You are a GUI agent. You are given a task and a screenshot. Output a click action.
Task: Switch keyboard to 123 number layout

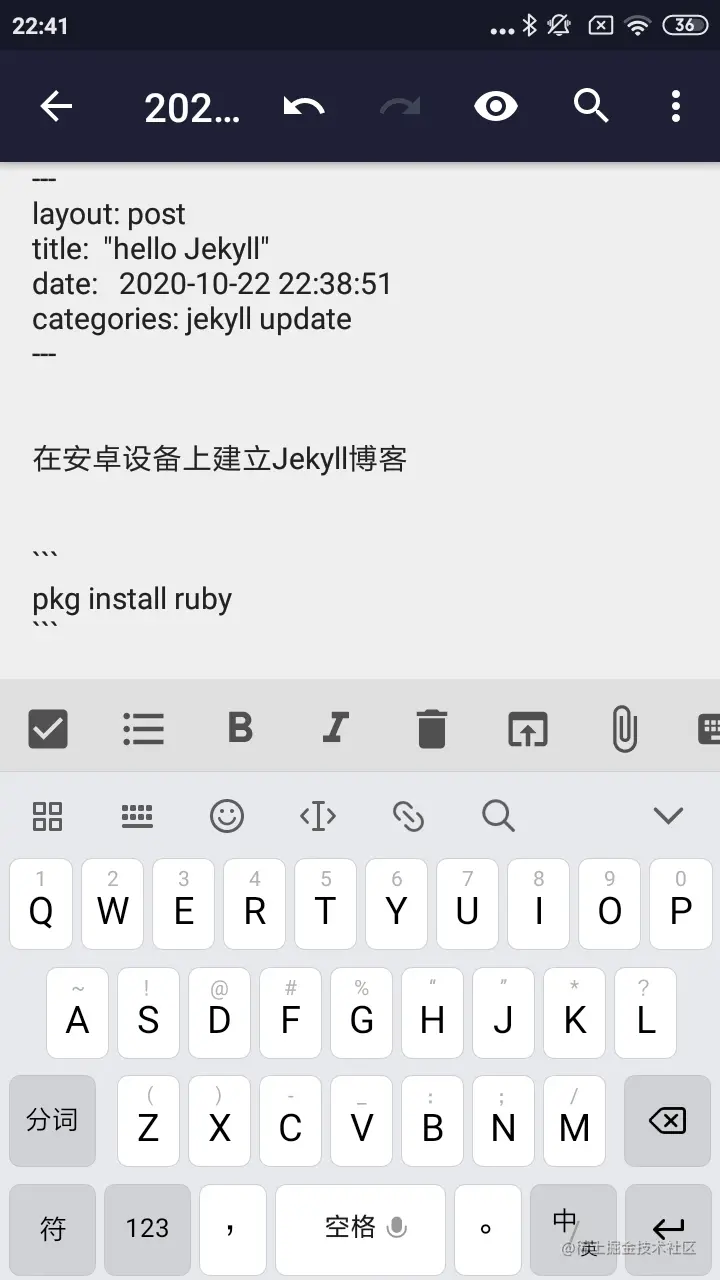point(147,1228)
